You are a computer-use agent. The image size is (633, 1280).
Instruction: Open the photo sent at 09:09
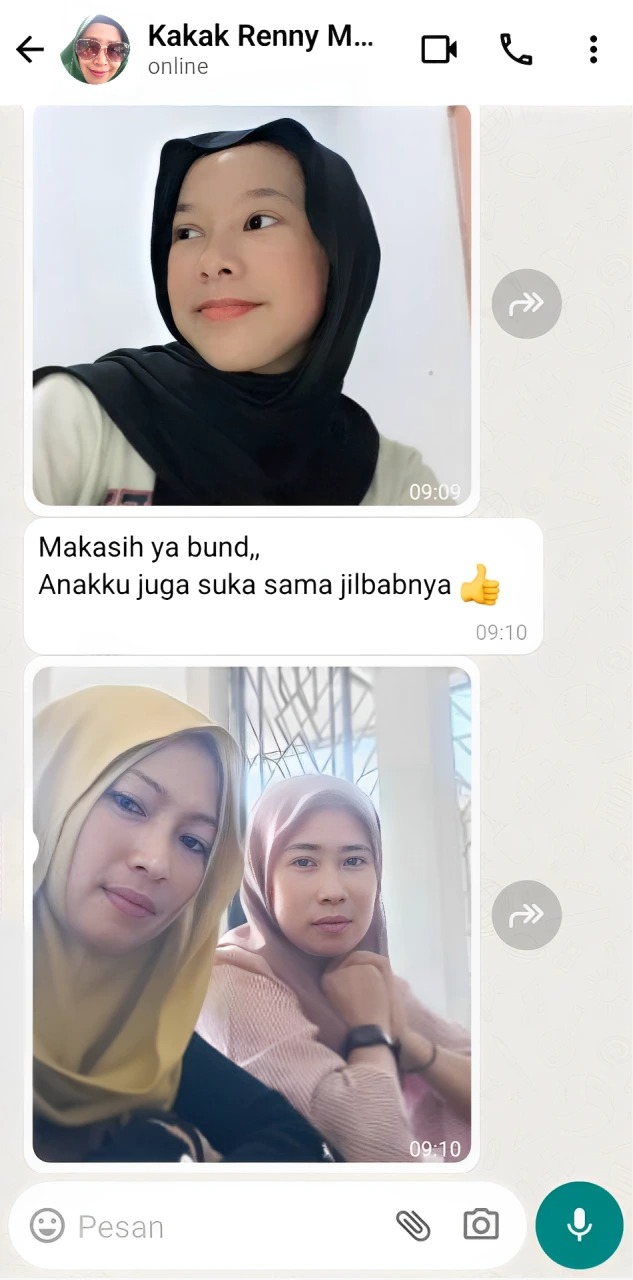(252, 305)
